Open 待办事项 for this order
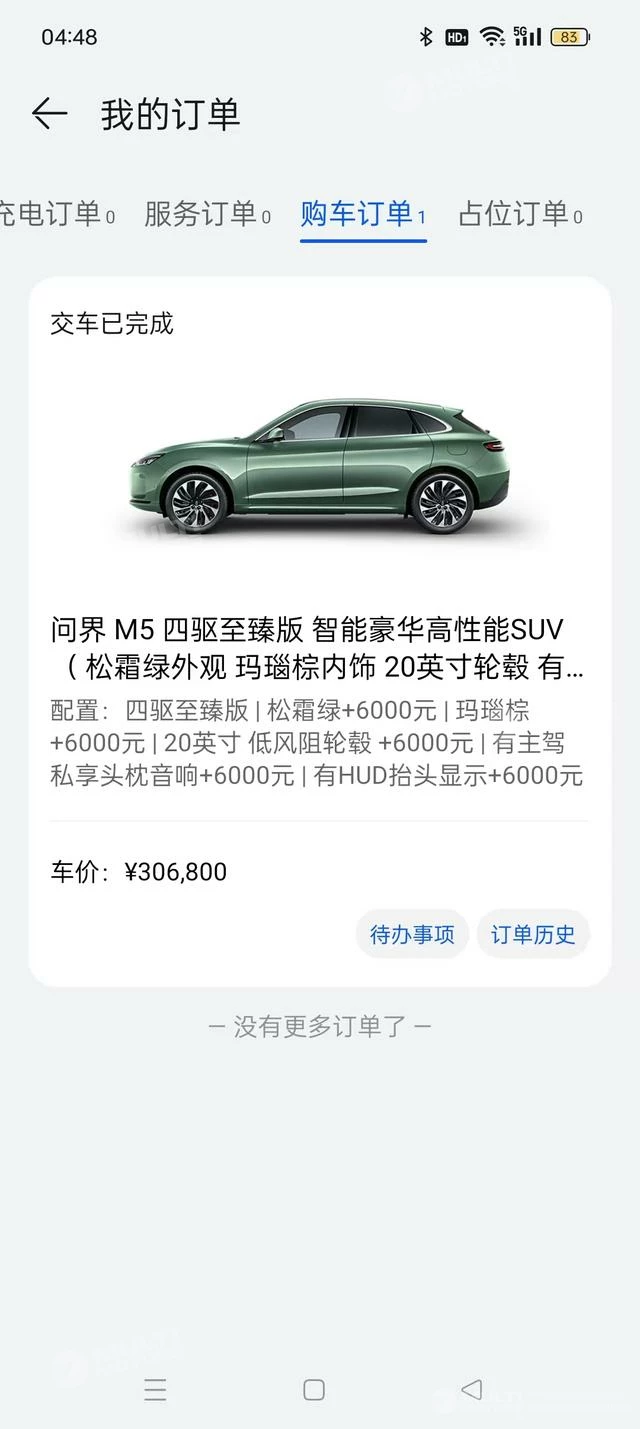This screenshot has height=1429, width=640. (412, 935)
